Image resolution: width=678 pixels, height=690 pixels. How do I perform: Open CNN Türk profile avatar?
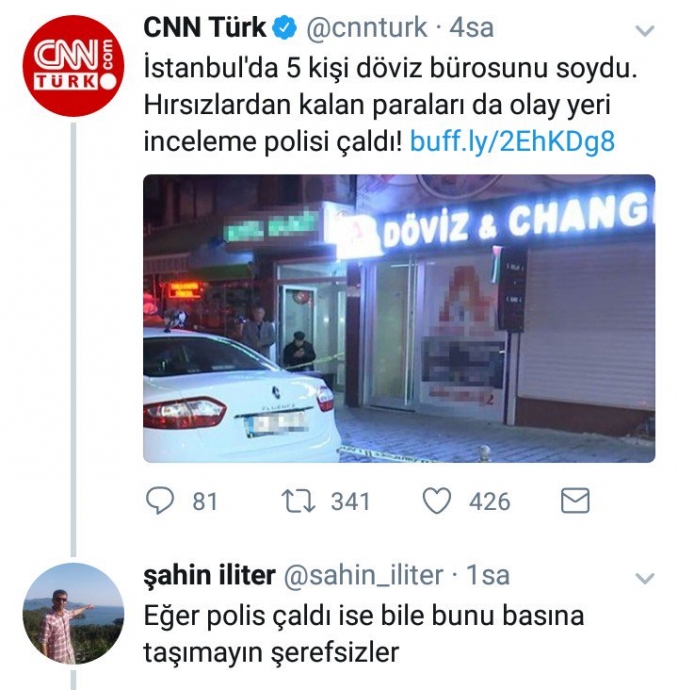tap(73, 67)
